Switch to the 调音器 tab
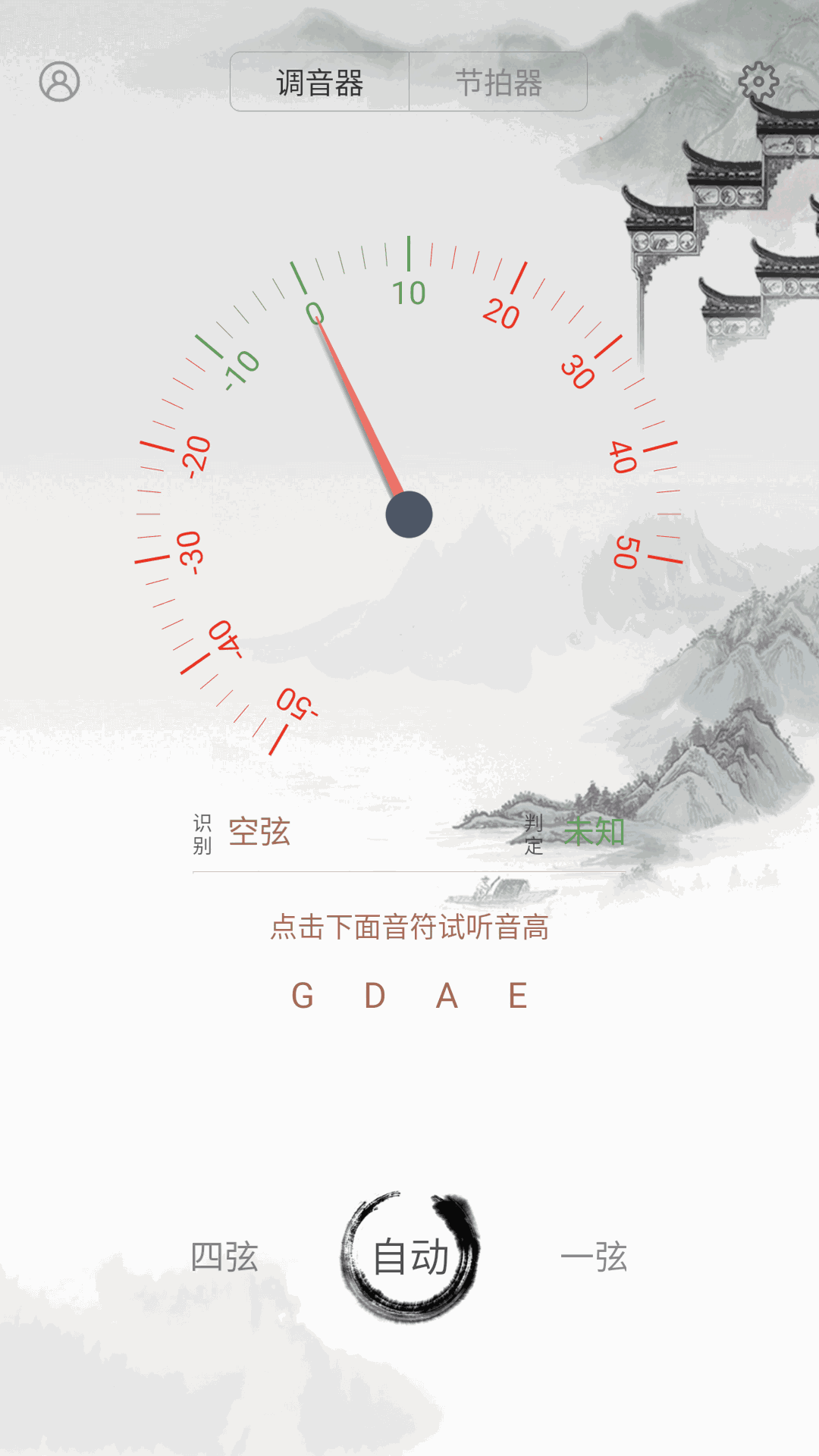Image resolution: width=819 pixels, height=1456 pixels. (x=318, y=83)
